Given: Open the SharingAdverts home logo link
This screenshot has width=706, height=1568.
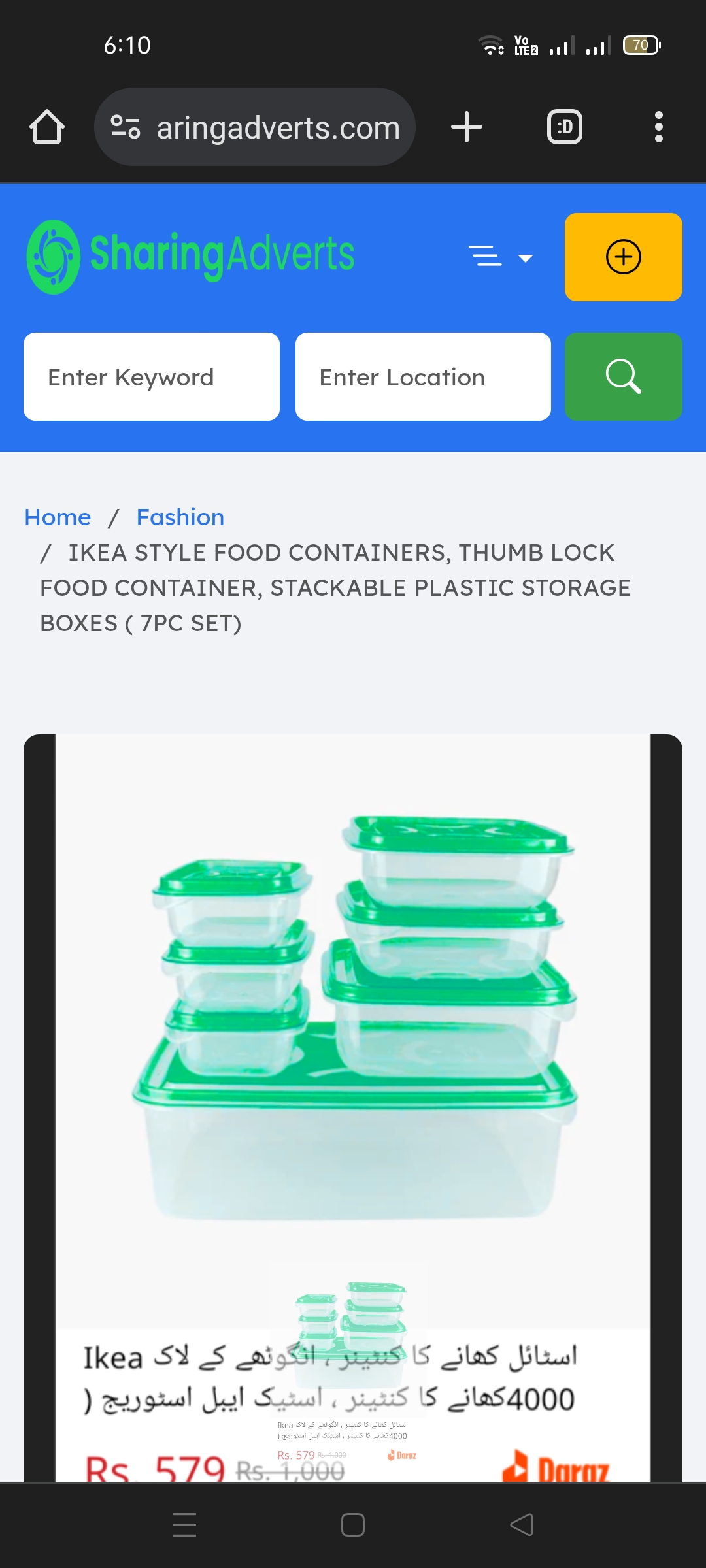Looking at the screenshot, I should 190,256.
